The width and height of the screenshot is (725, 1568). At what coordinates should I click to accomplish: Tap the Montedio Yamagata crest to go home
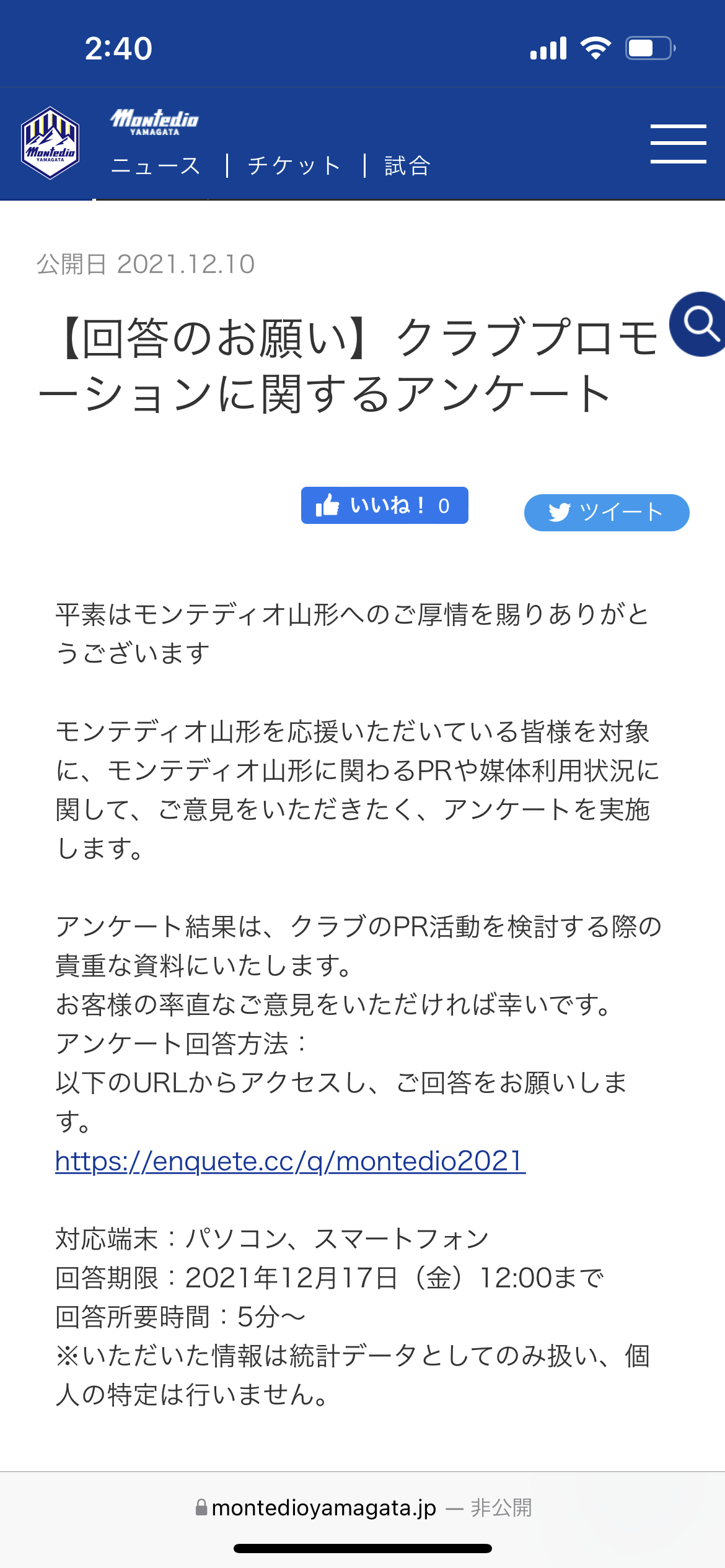pos(50,143)
